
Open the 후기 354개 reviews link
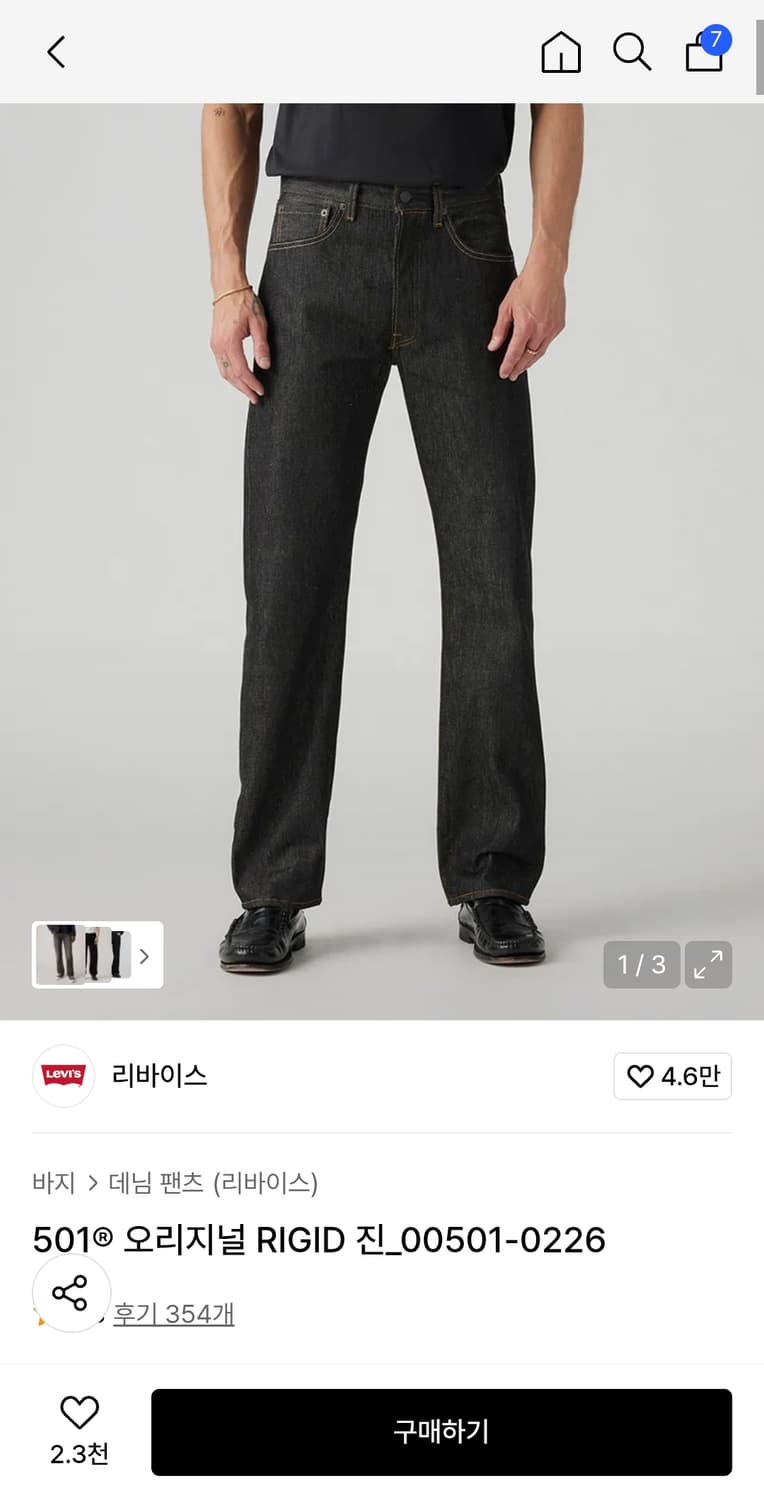(174, 1314)
